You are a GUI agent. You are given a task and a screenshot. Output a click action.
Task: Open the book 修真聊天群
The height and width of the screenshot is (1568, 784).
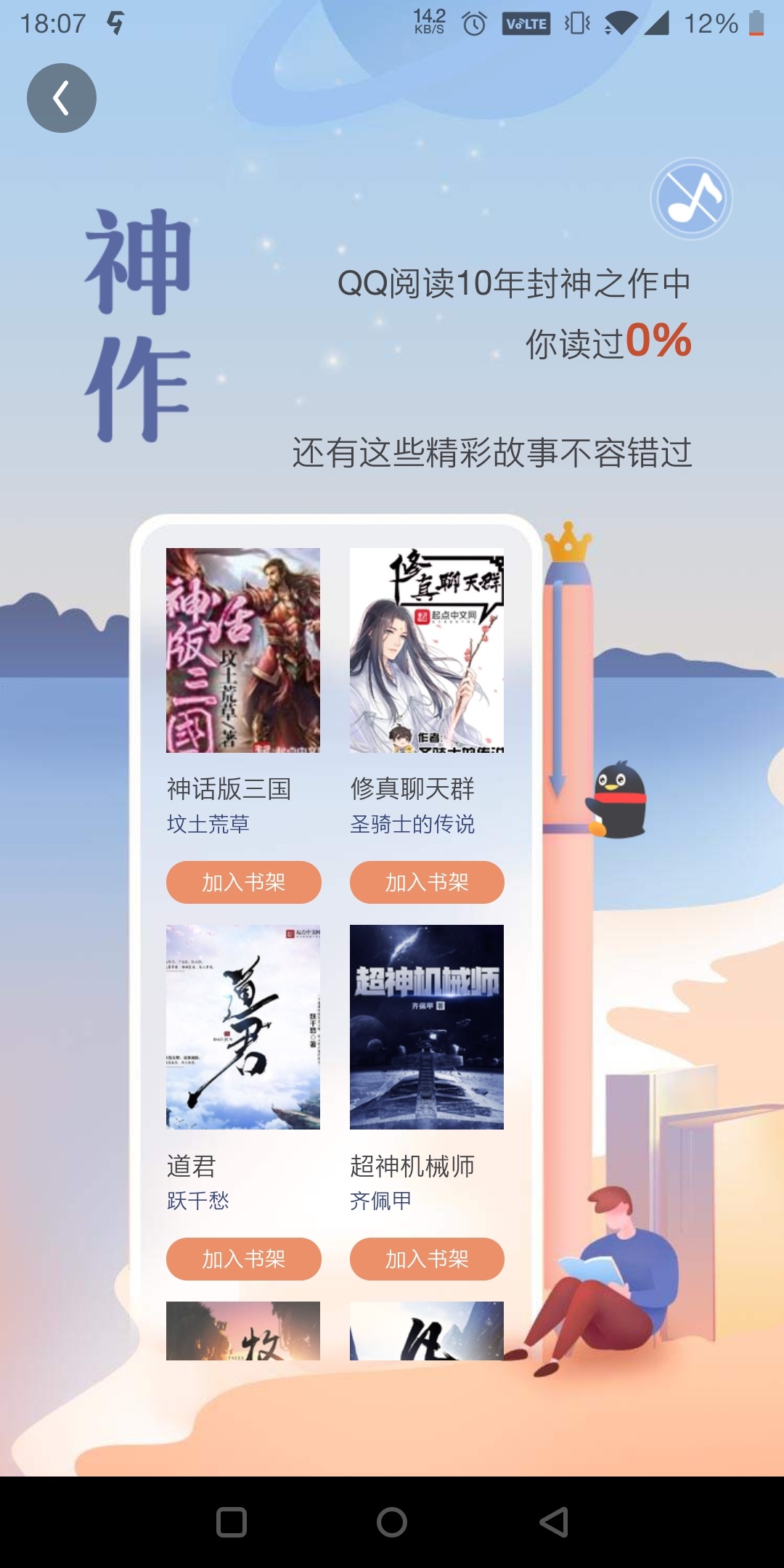point(426,650)
